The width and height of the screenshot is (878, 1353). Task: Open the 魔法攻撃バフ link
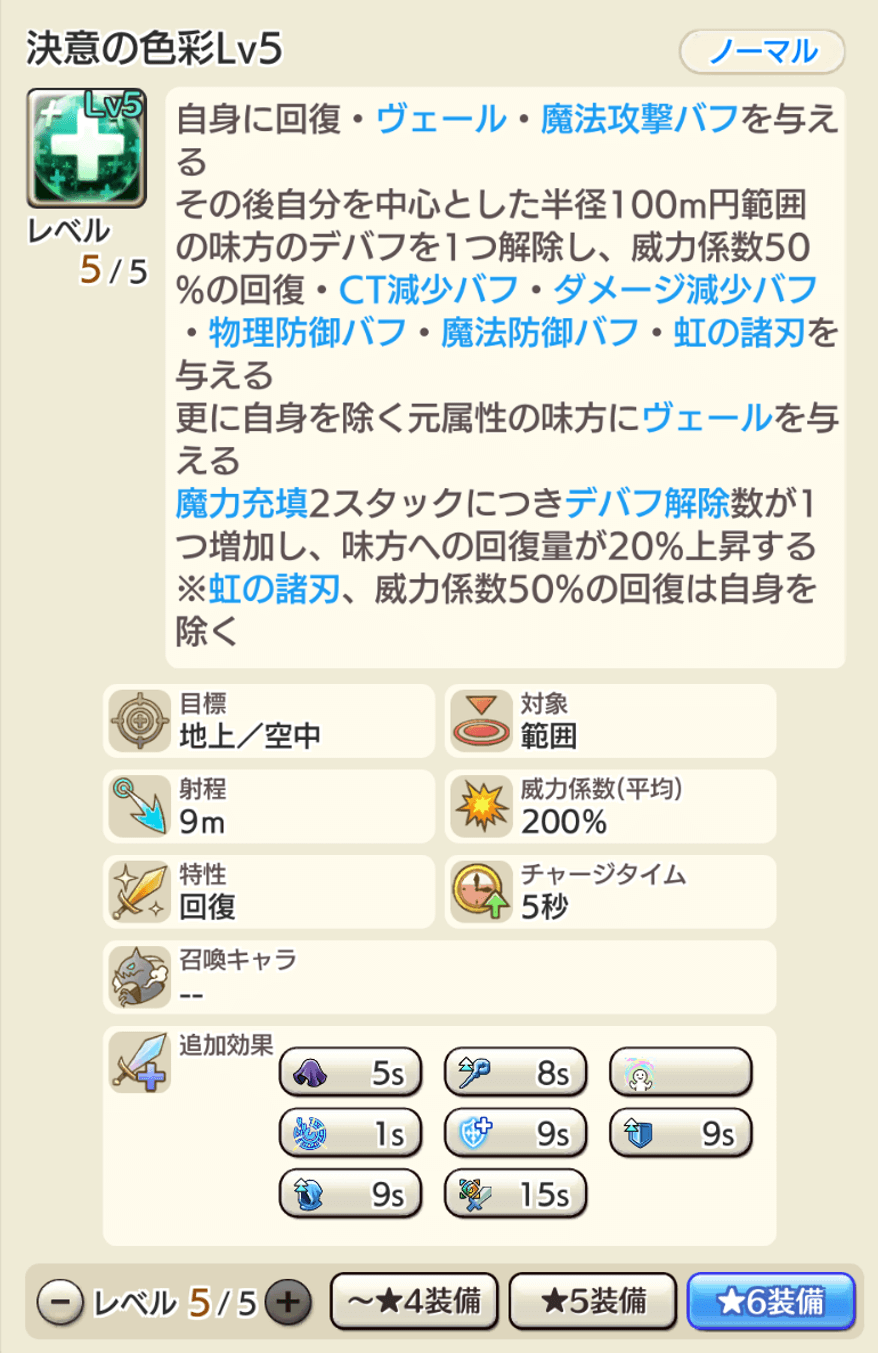[640, 121]
